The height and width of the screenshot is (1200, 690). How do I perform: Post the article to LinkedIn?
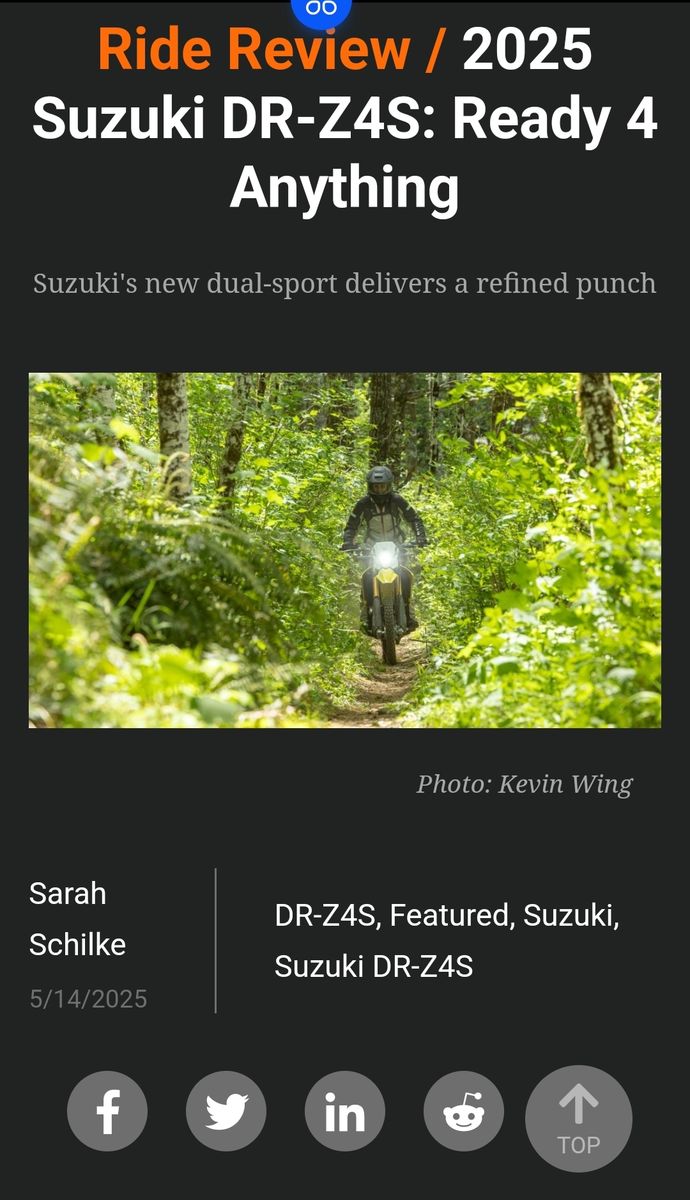coord(345,1111)
